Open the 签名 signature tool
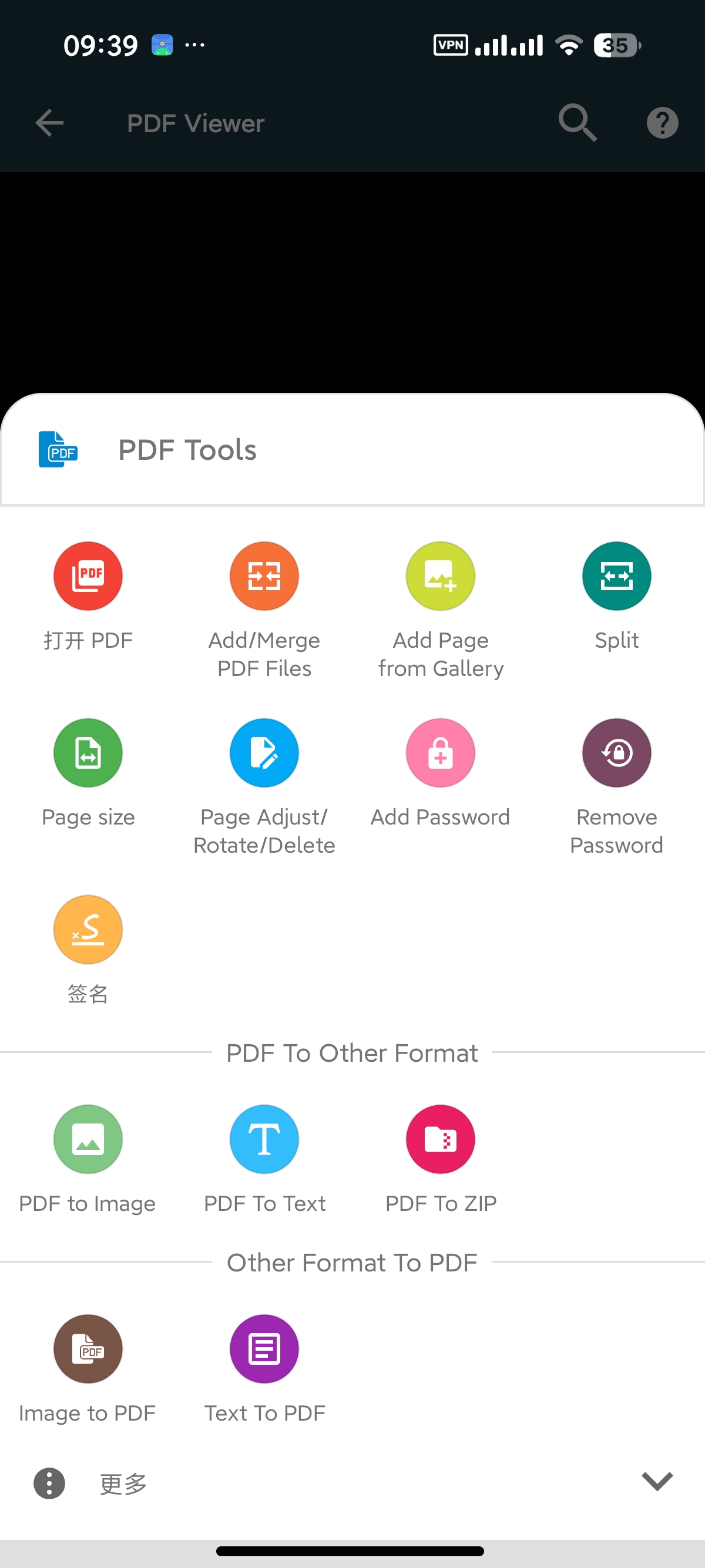705x1568 pixels. [88, 930]
